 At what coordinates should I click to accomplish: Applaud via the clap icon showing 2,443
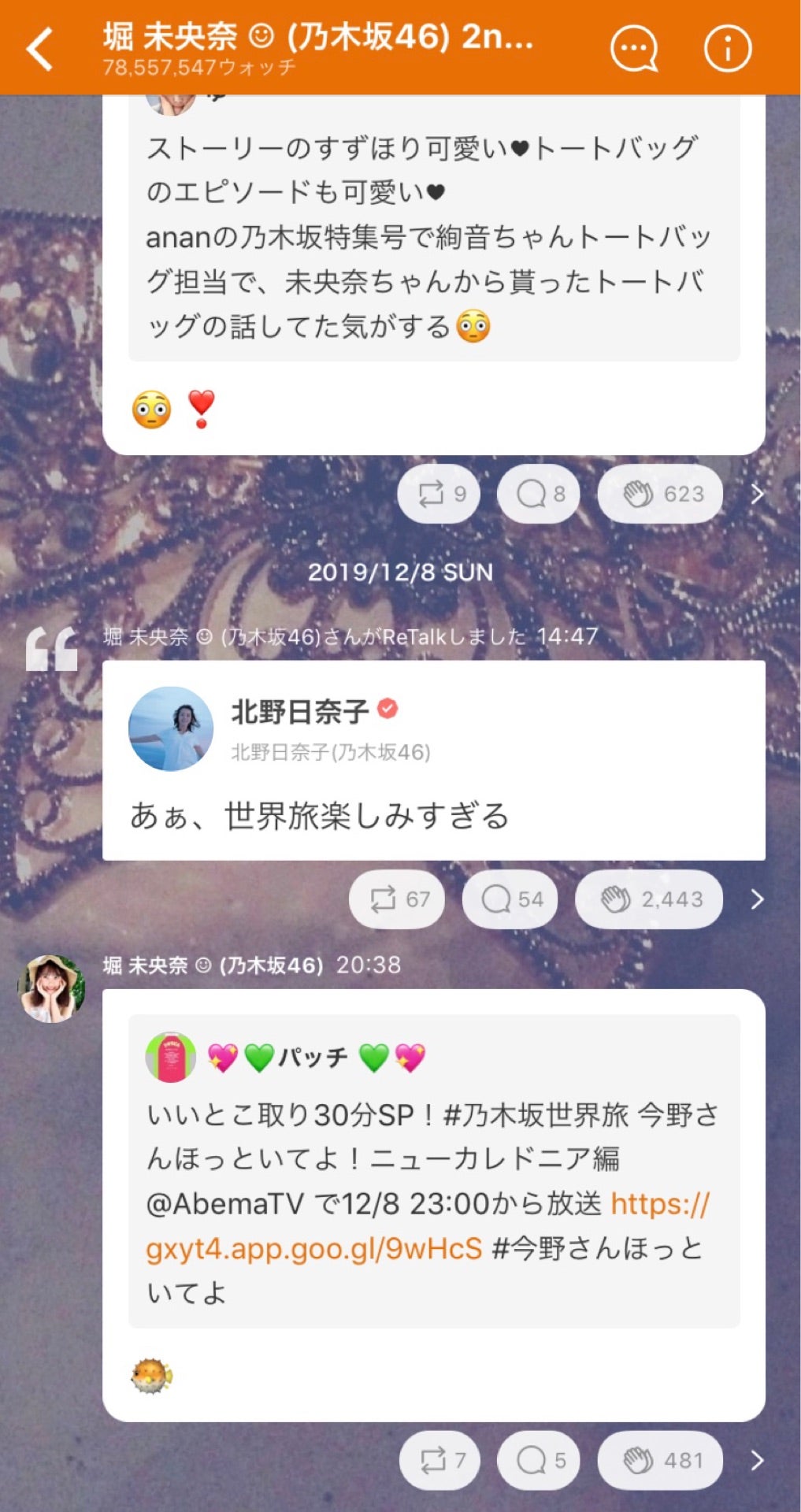[649, 899]
